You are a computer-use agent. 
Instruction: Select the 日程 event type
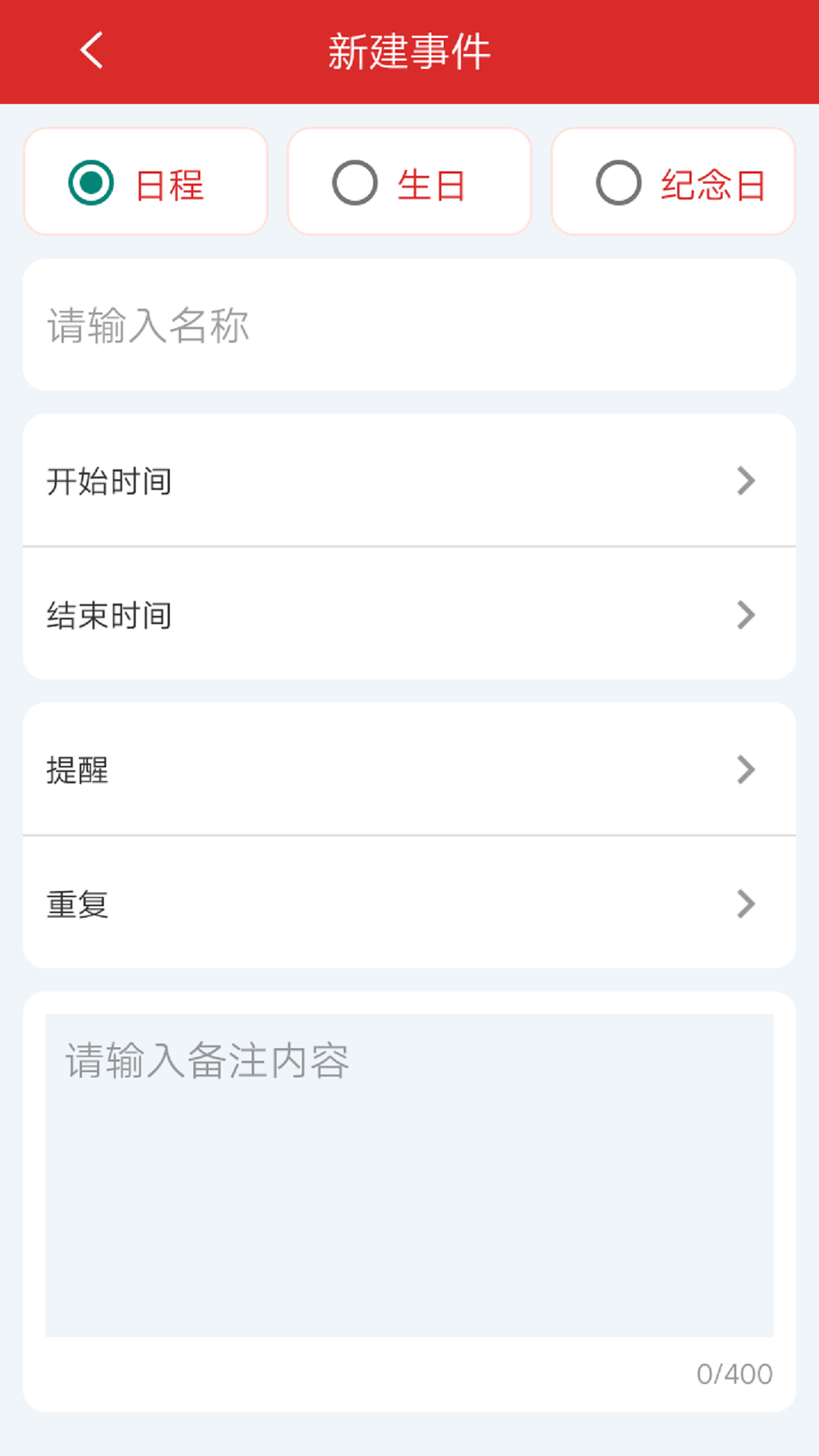tap(146, 182)
